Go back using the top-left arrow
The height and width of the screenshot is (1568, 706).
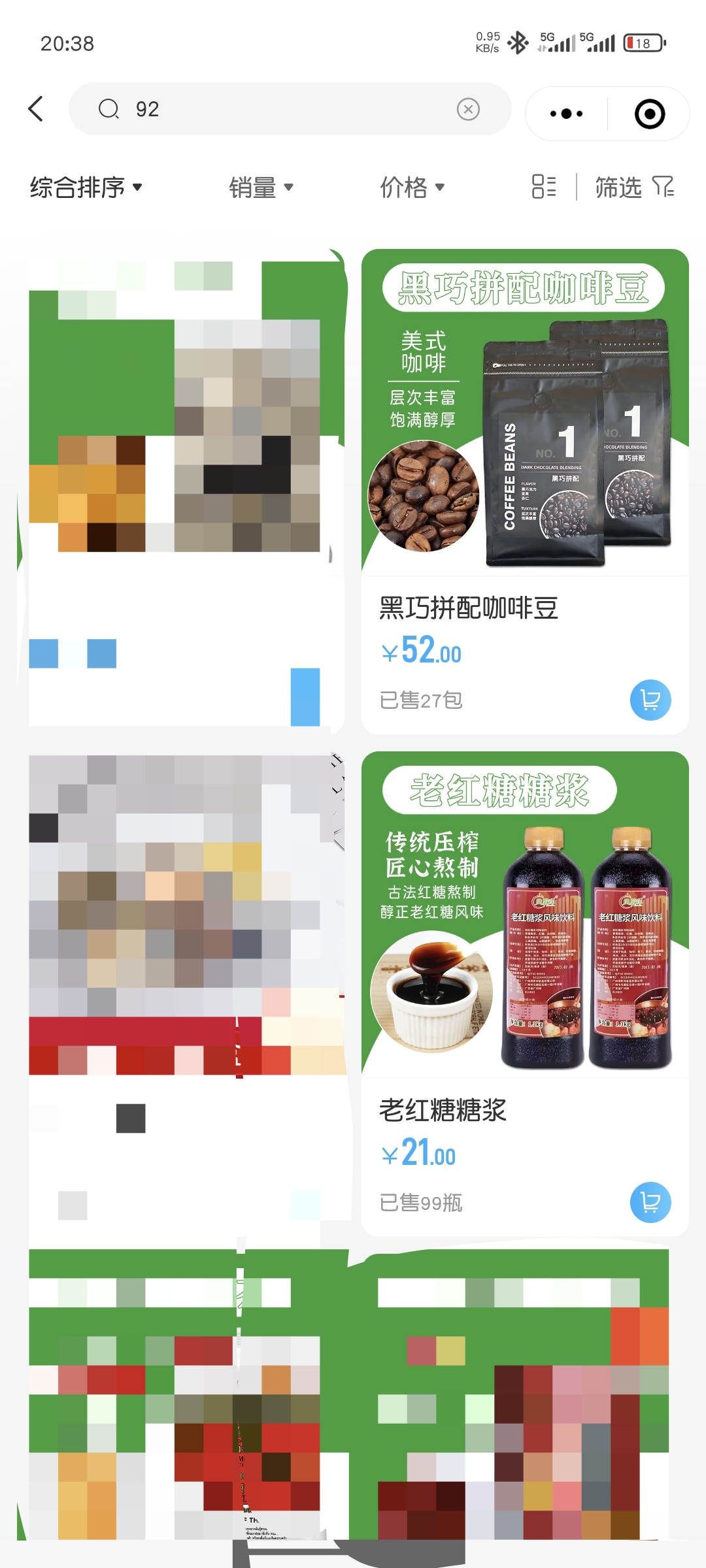[x=37, y=109]
